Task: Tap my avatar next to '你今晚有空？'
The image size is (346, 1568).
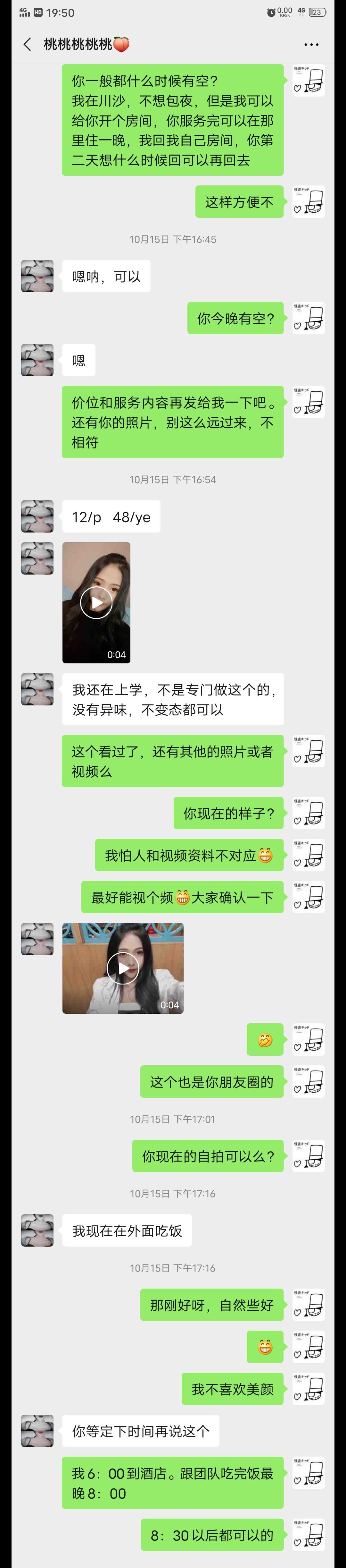Action: (308, 318)
